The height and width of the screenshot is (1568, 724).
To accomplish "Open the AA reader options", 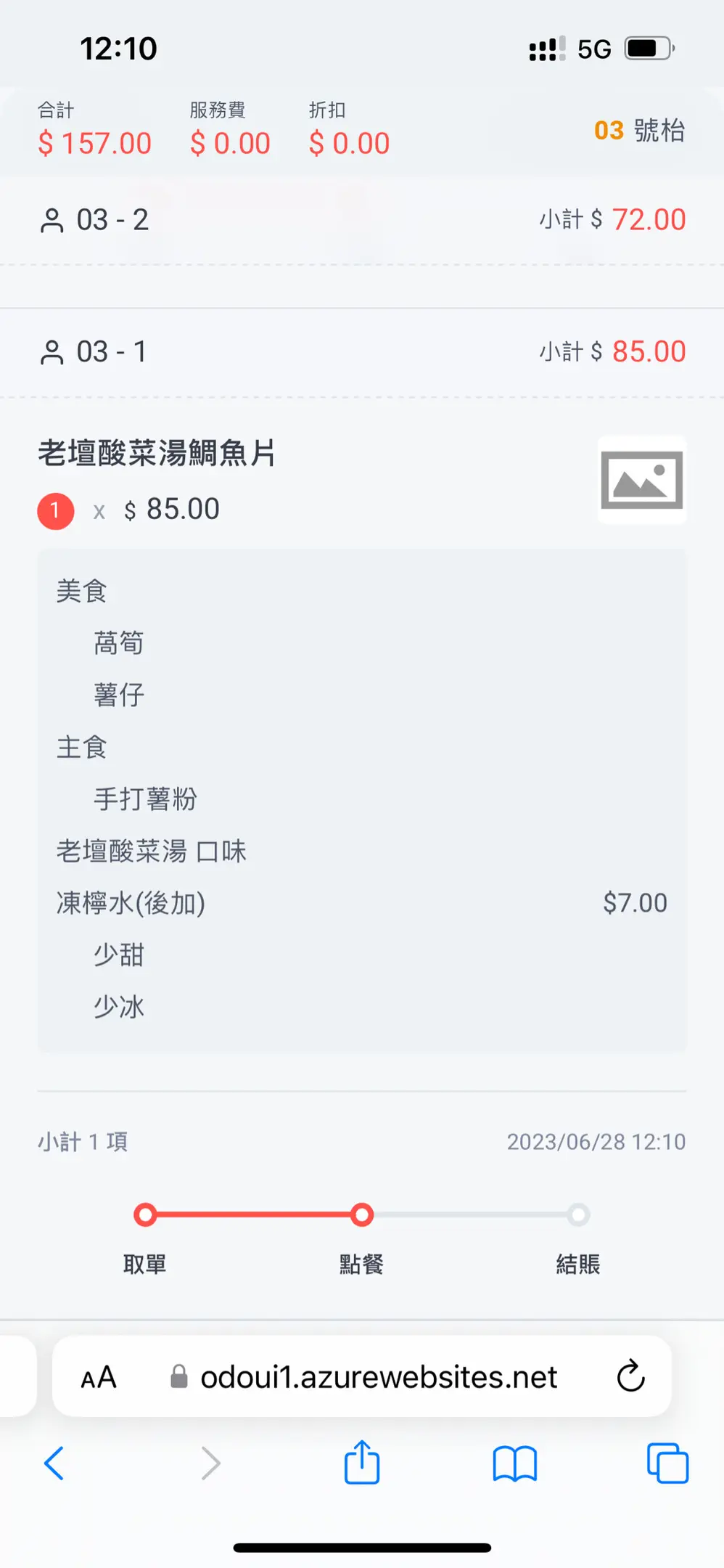I will pyautogui.click(x=99, y=1377).
